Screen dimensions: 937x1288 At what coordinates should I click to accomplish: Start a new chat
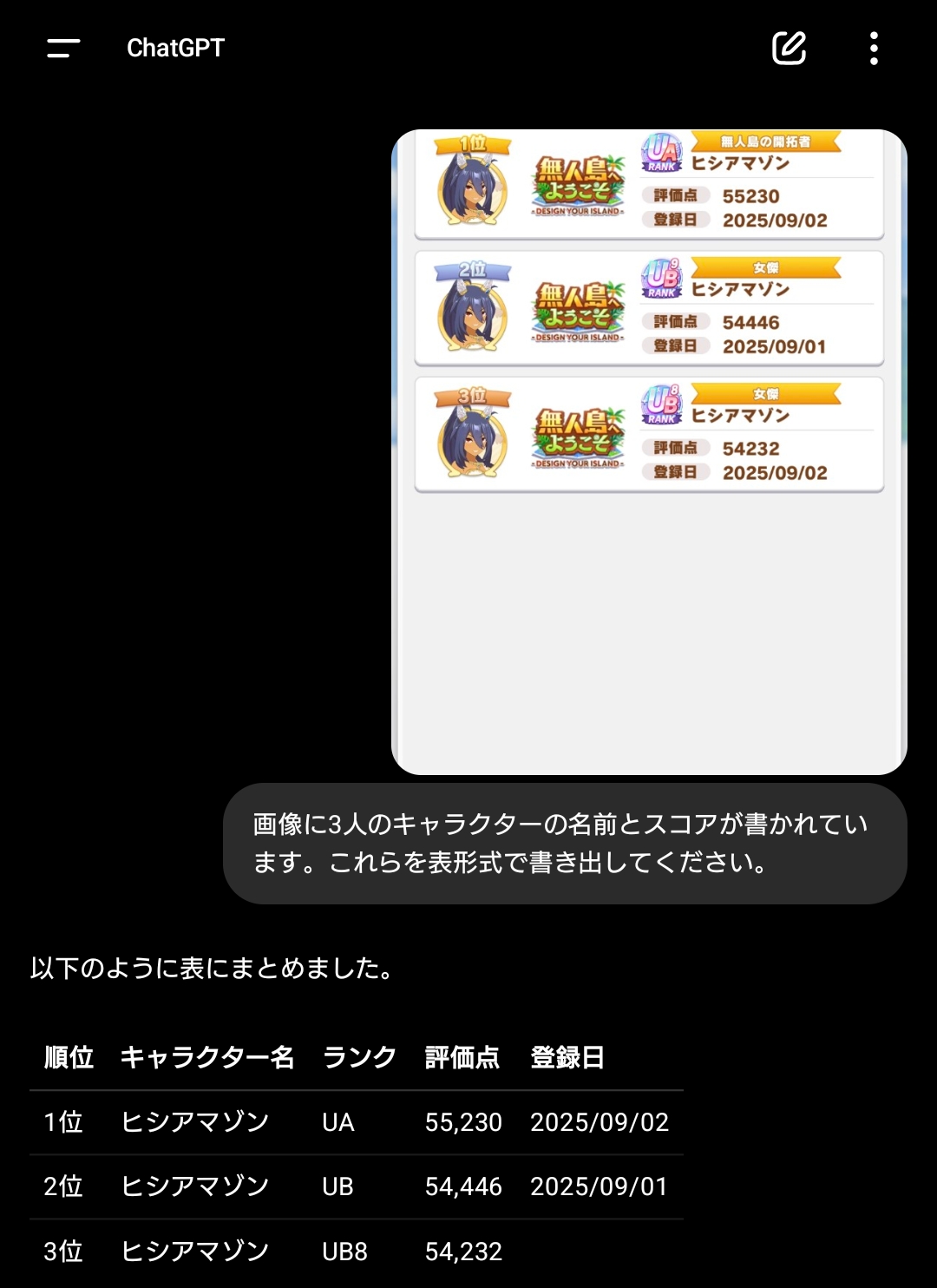click(x=789, y=49)
